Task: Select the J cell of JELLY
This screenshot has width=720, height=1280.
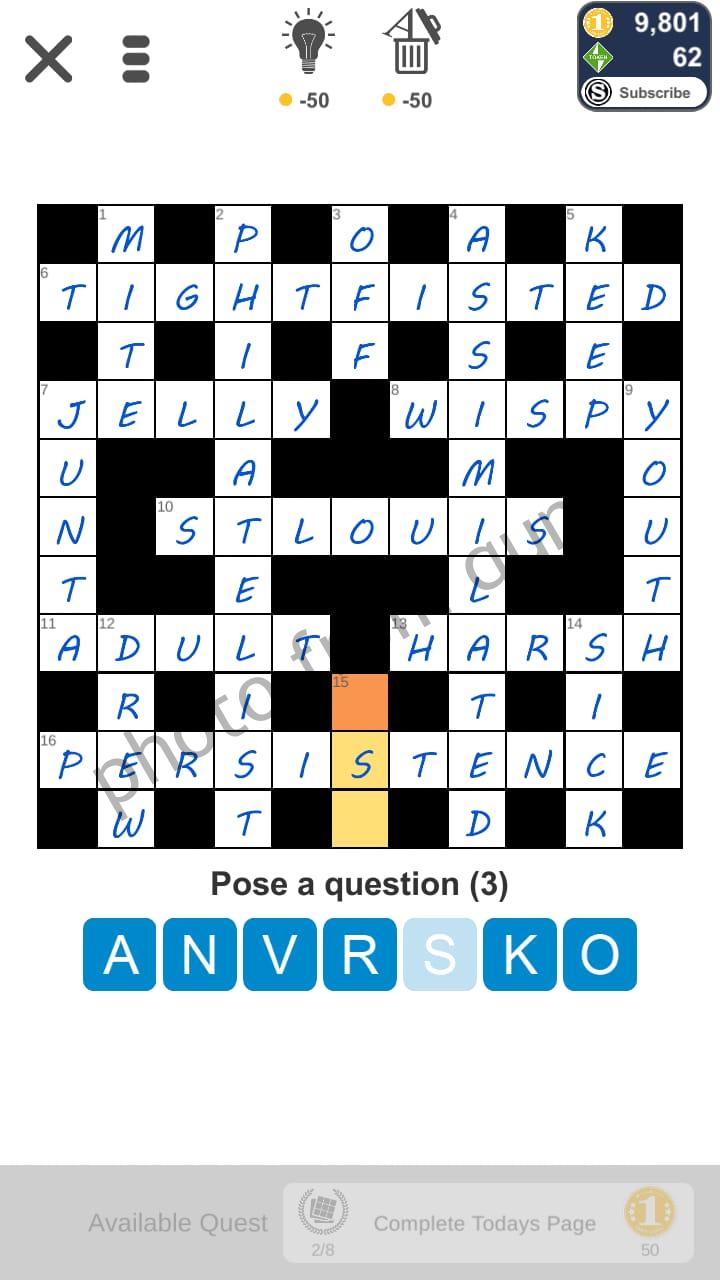Action: tap(69, 411)
